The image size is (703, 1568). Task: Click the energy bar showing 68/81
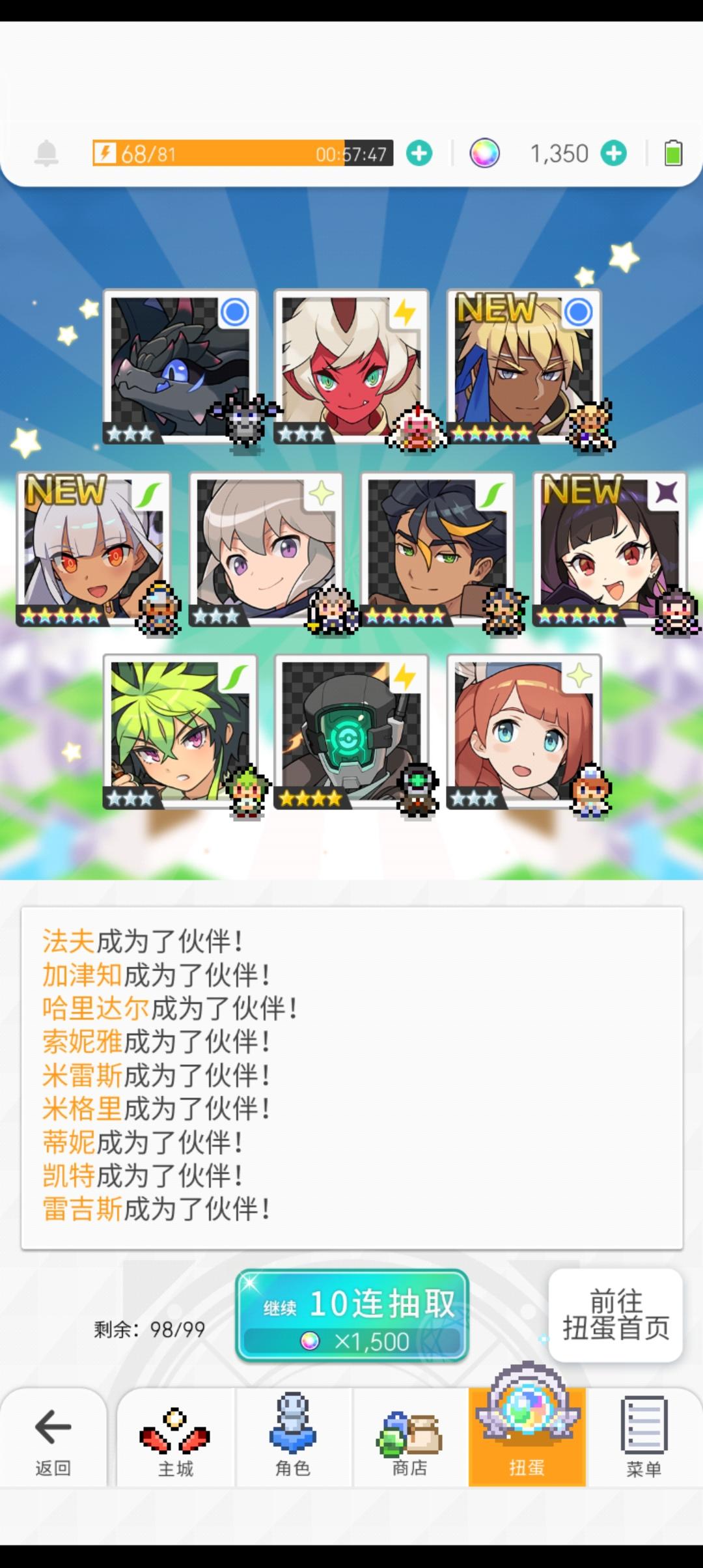(x=241, y=153)
